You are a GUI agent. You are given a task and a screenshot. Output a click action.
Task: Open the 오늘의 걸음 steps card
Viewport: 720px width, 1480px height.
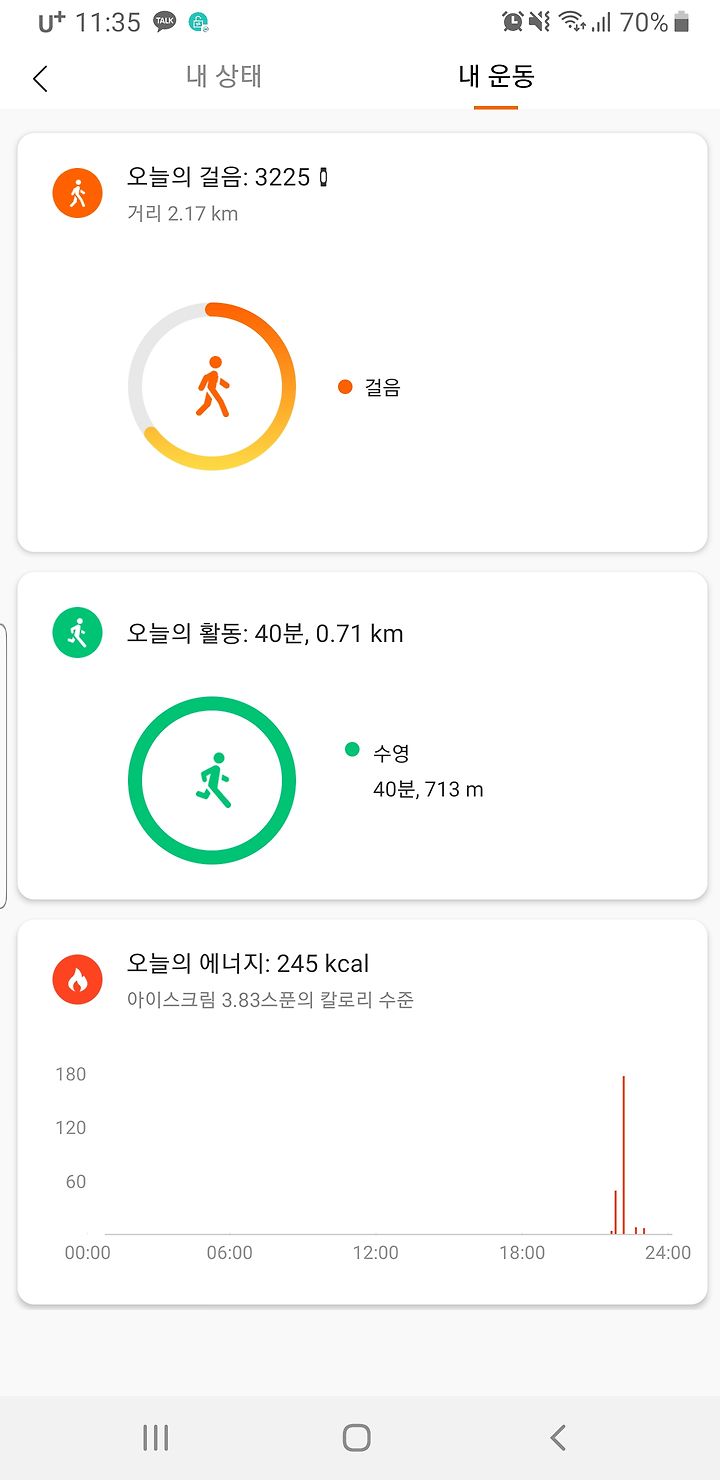362,342
